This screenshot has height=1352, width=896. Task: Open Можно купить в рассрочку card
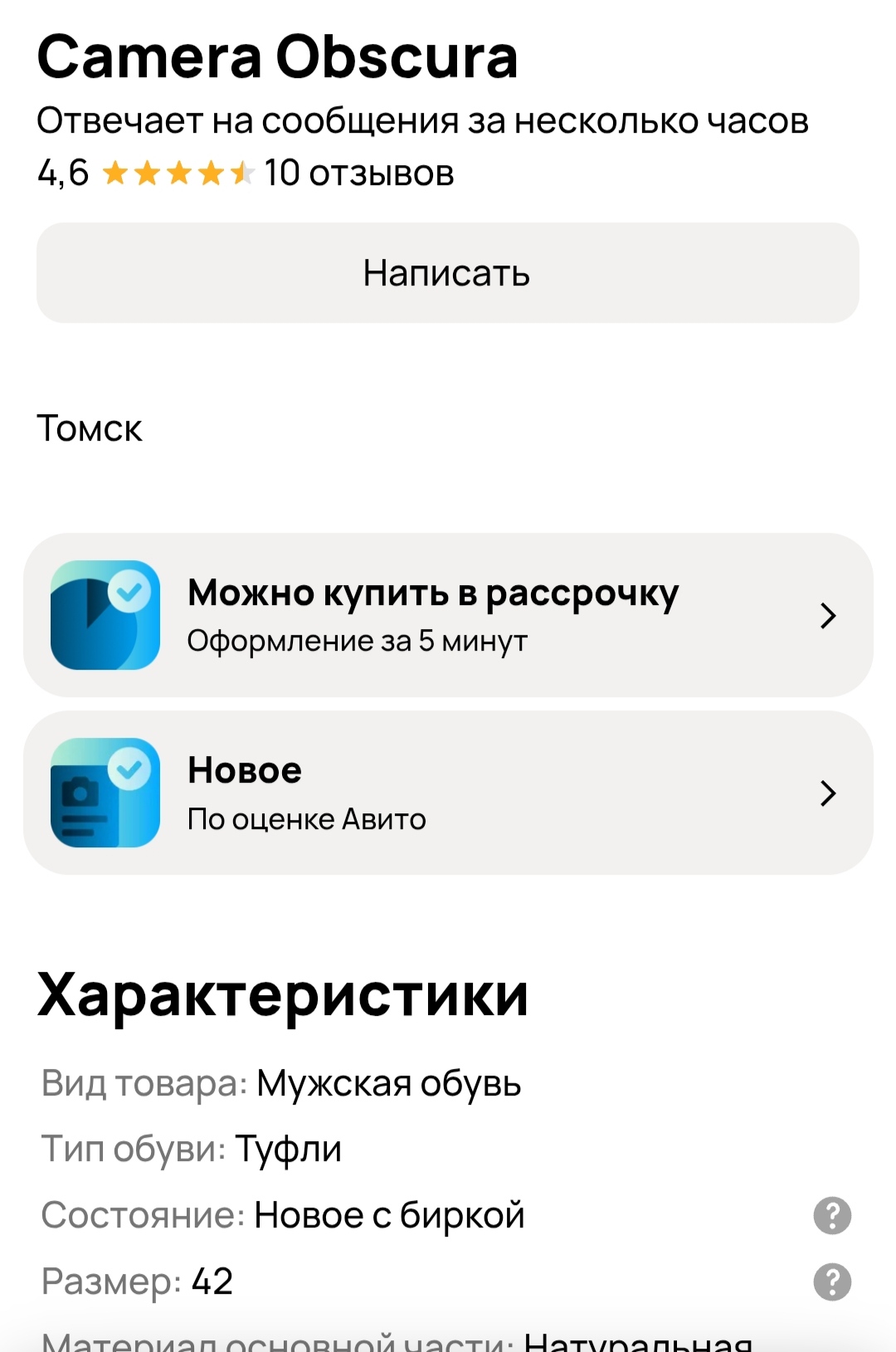click(447, 615)
